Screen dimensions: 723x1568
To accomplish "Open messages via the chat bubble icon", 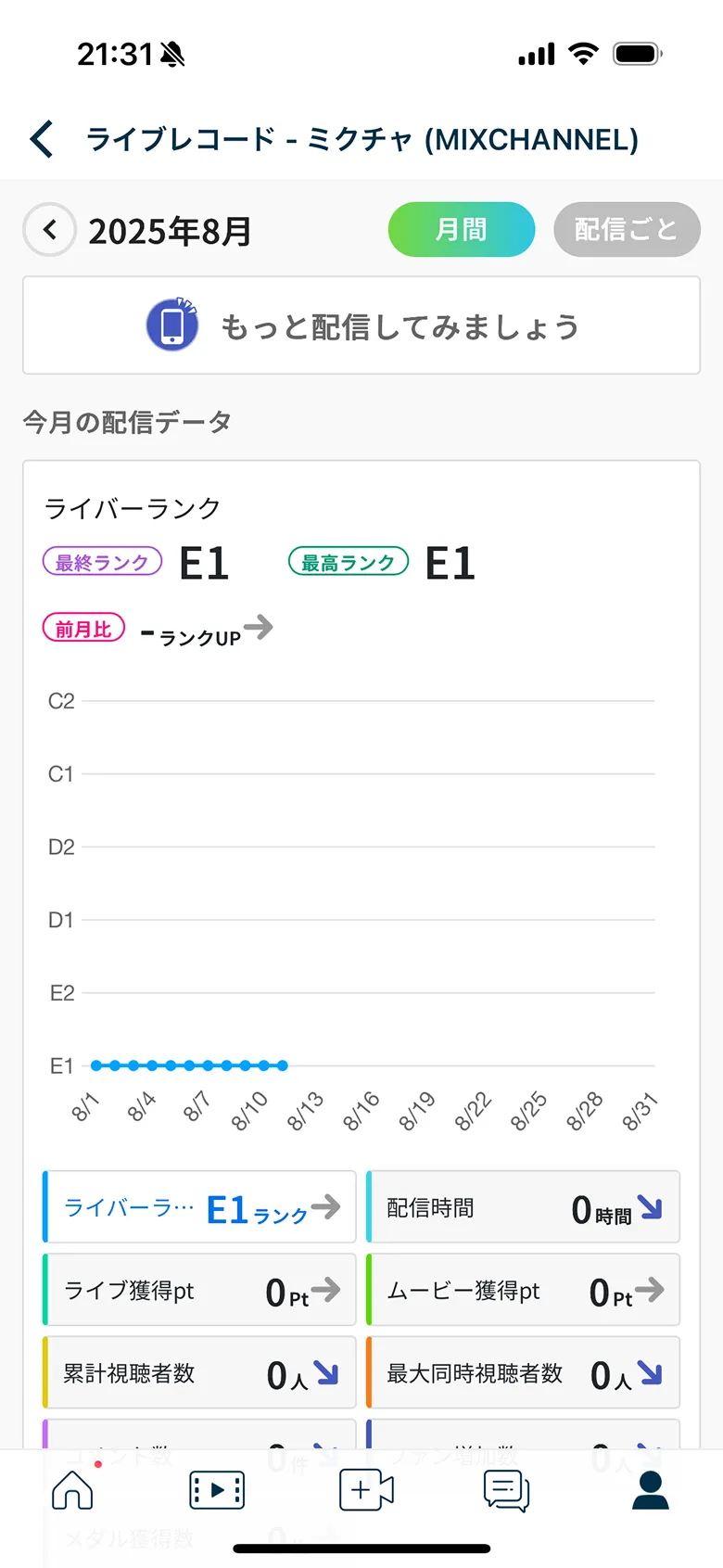I will pyautogui.click(x=506, y=1490).
